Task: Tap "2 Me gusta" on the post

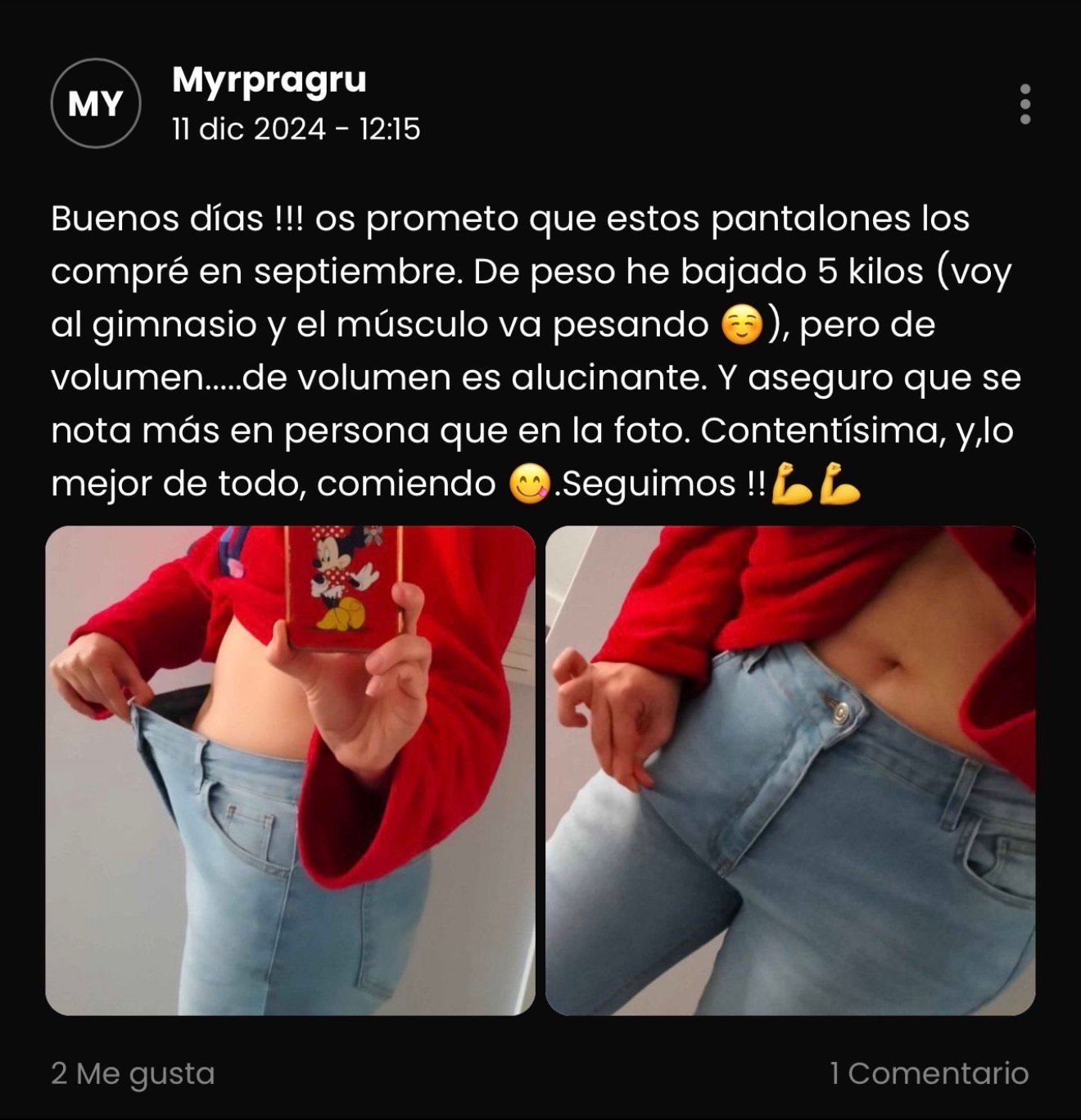Action: pyautogui.click(x=133, y=1073)
